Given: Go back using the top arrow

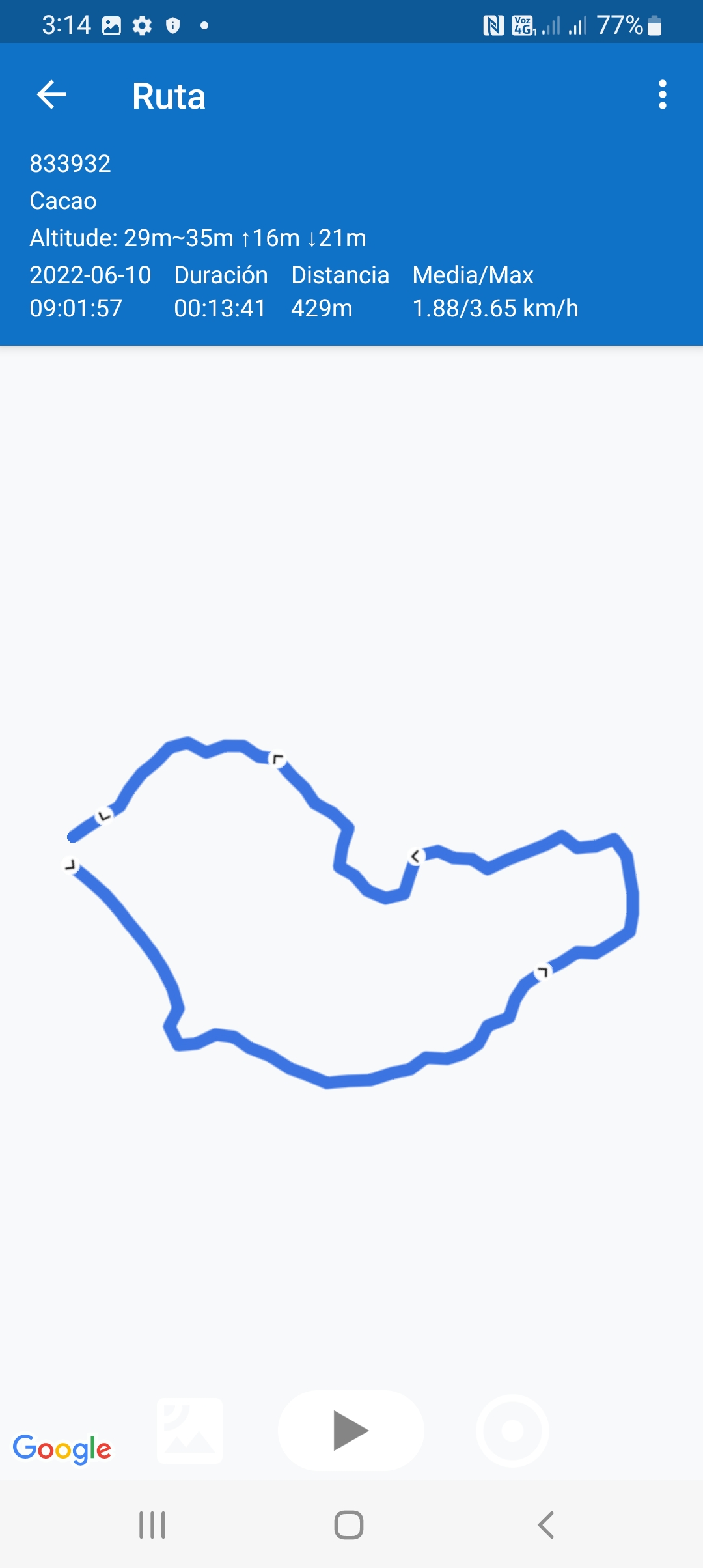Looking at the screenshot, I should 52,95.
